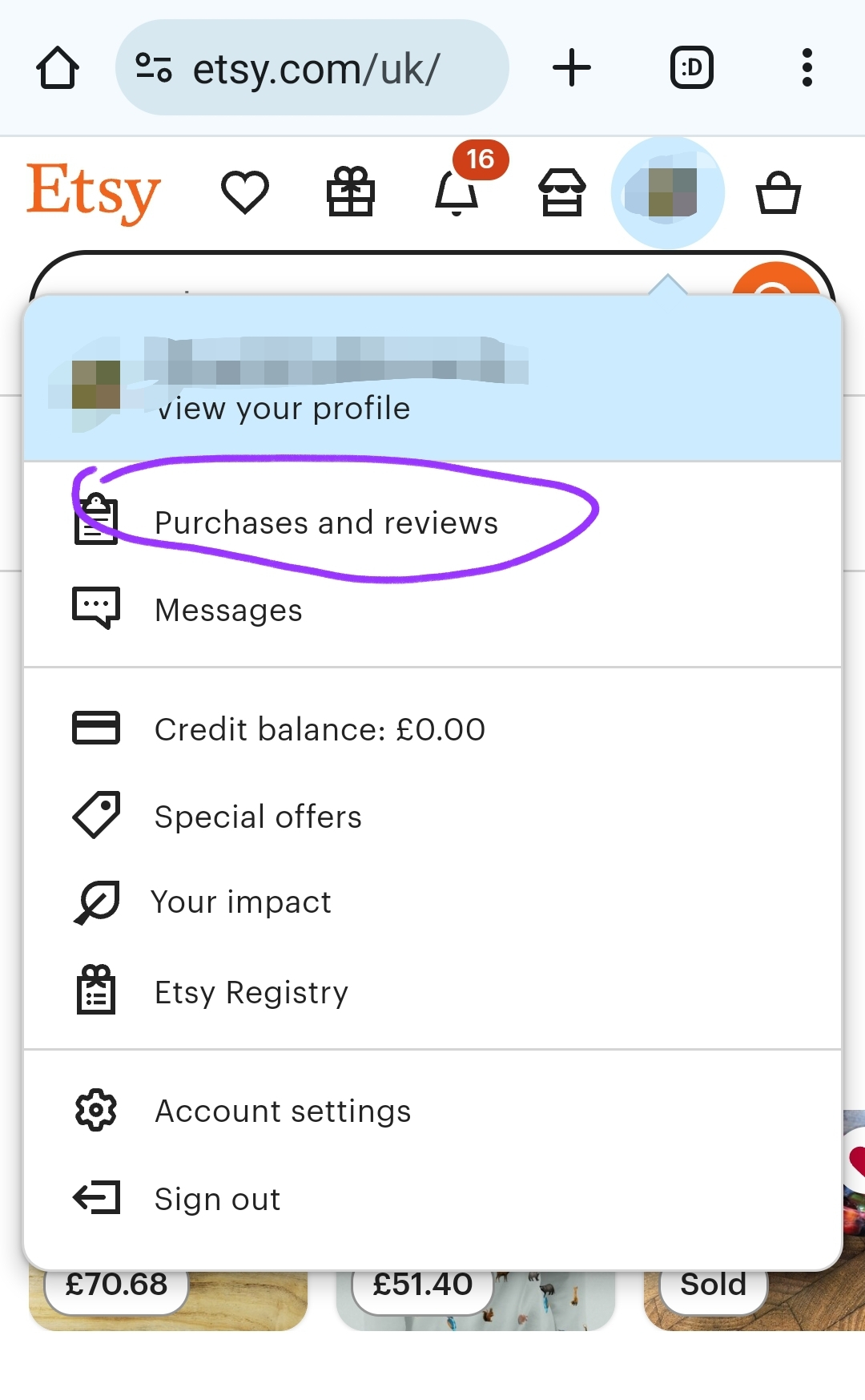This screenshot has height=1400, width=865.
Task: Open favourites heart icon
Action: point(244,192)
